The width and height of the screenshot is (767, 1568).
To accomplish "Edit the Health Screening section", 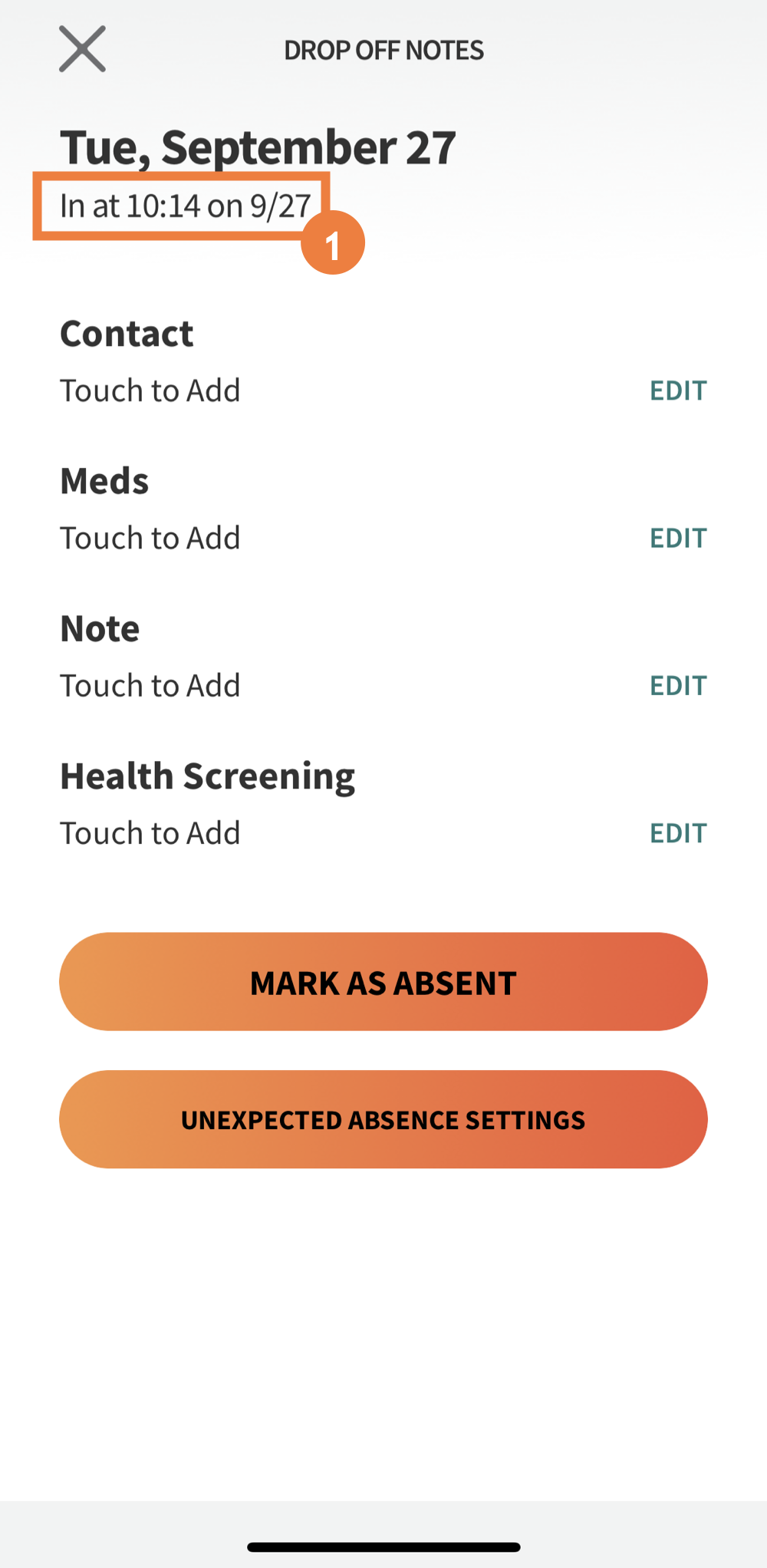I will [x=678, y=833].
